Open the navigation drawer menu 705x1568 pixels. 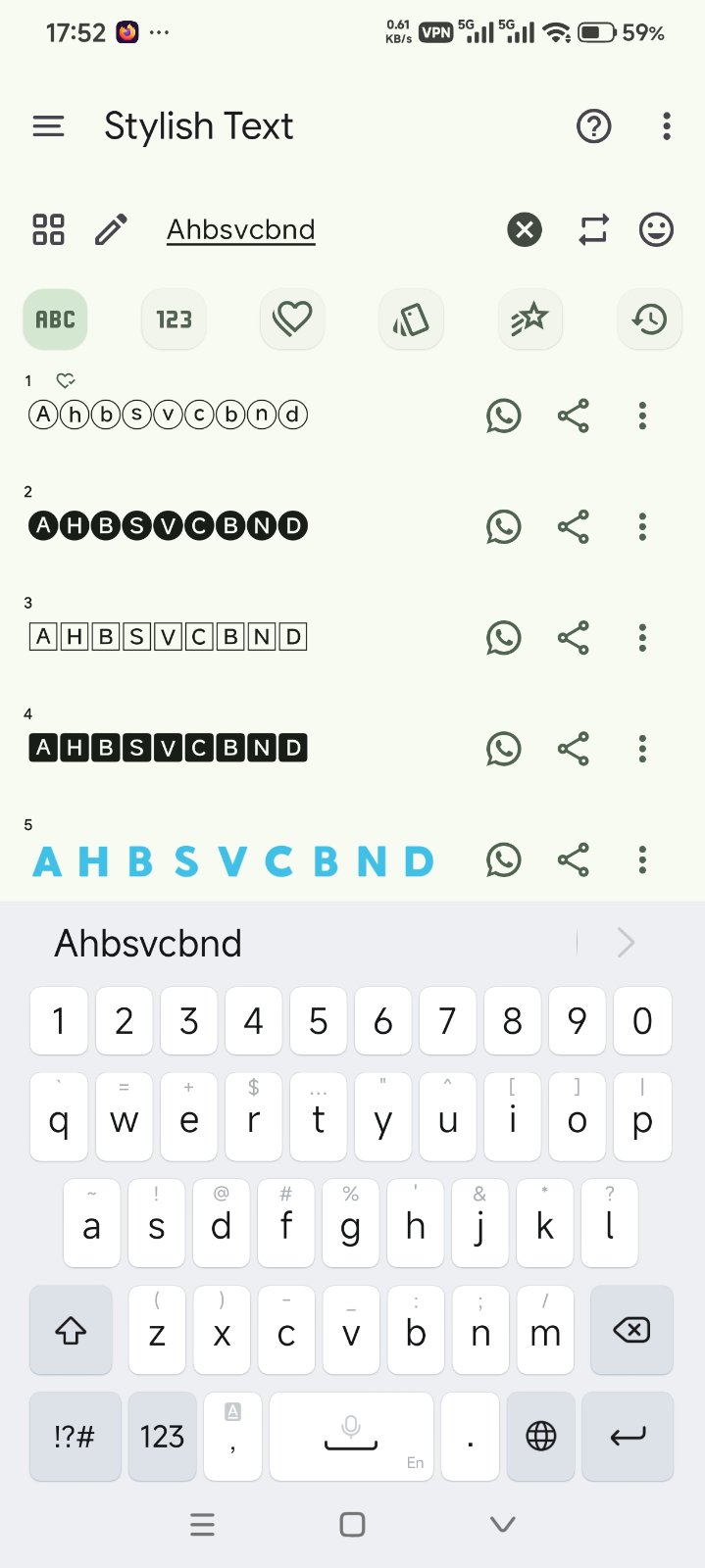coord(48,126)
